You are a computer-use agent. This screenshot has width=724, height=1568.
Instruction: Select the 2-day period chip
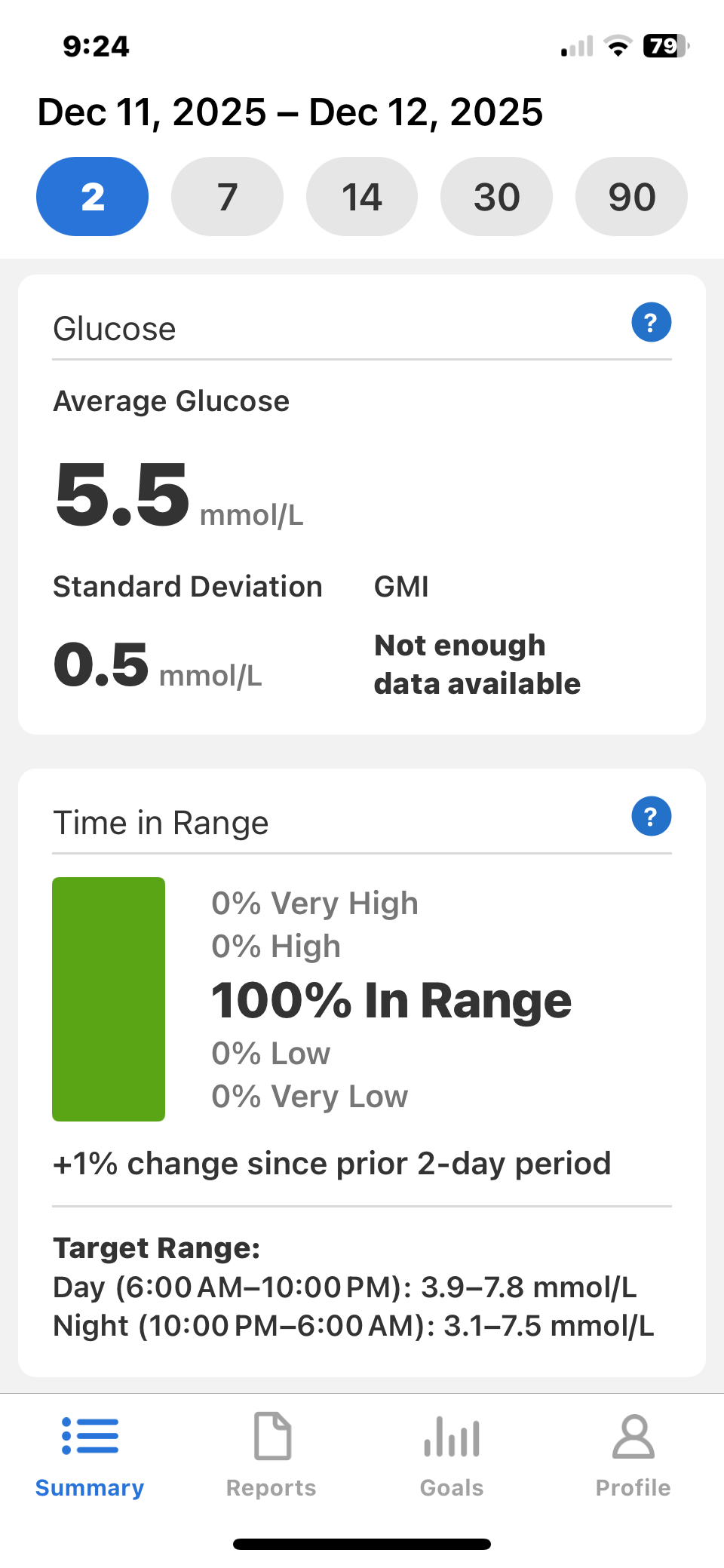pos(92,196)
